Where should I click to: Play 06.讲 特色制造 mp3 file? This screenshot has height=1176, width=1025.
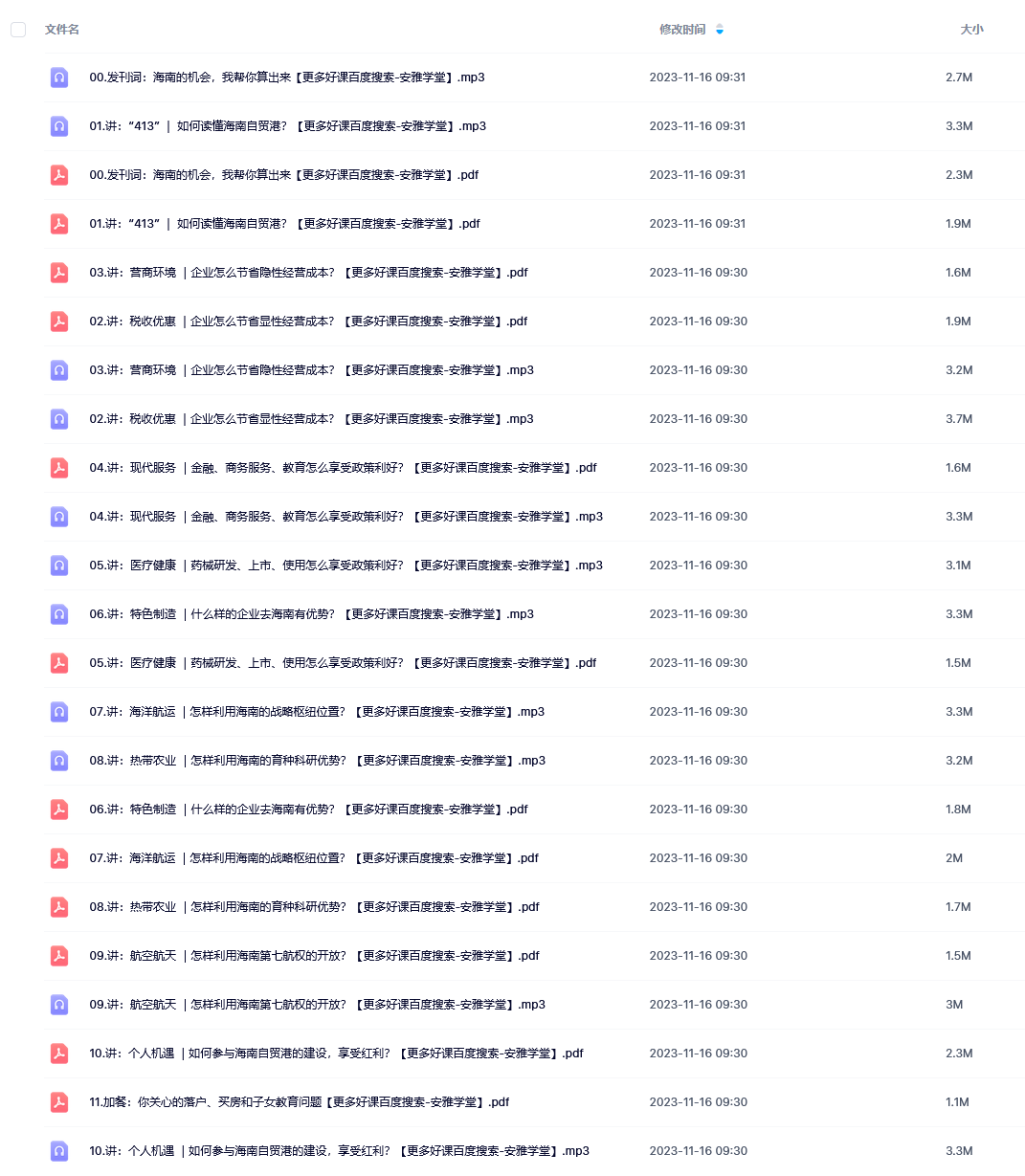pos(311,614)
